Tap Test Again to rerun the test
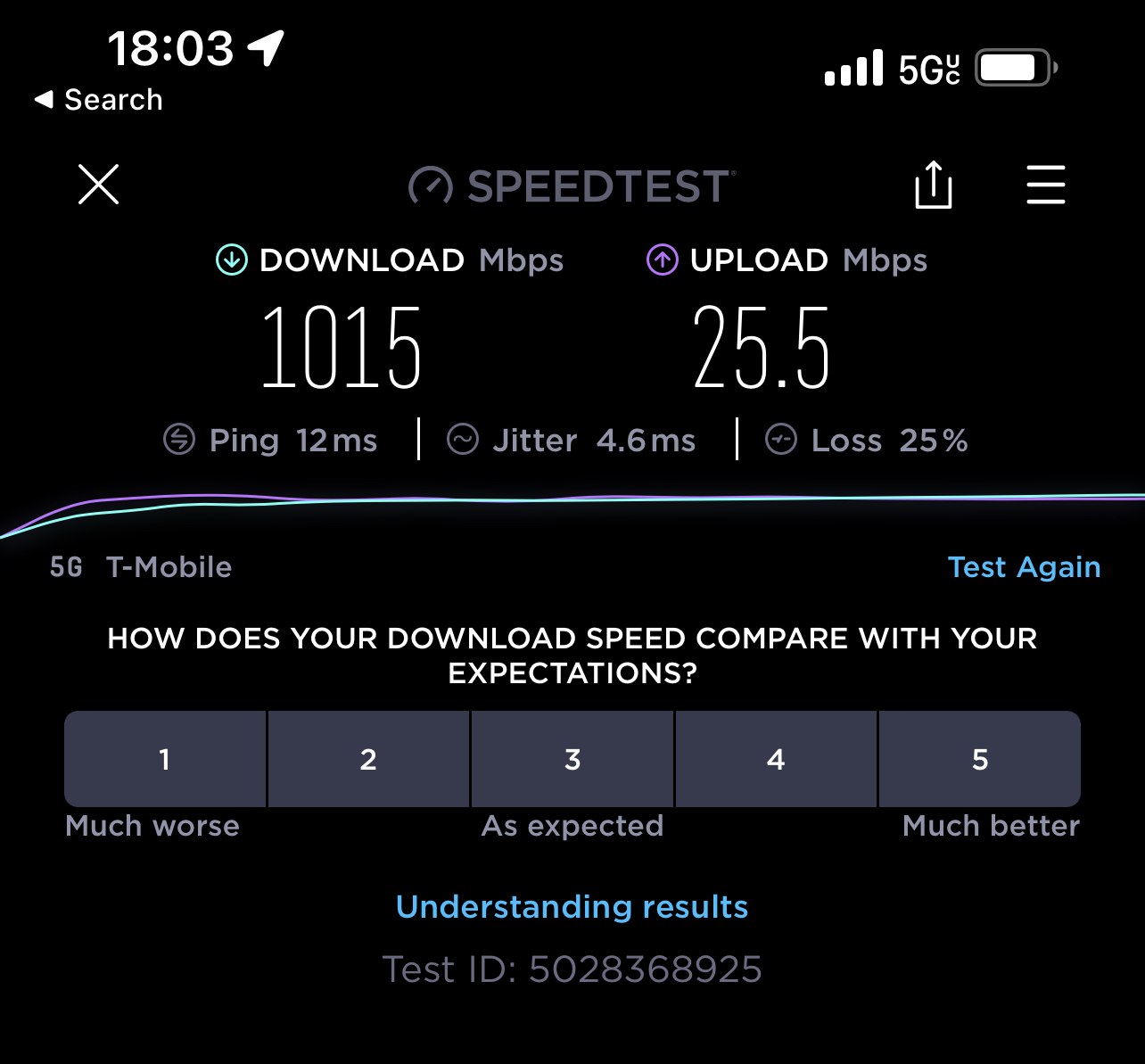Image resolution: width=1145 pixels, height=1064 pixels. [x=1024, y=567]
